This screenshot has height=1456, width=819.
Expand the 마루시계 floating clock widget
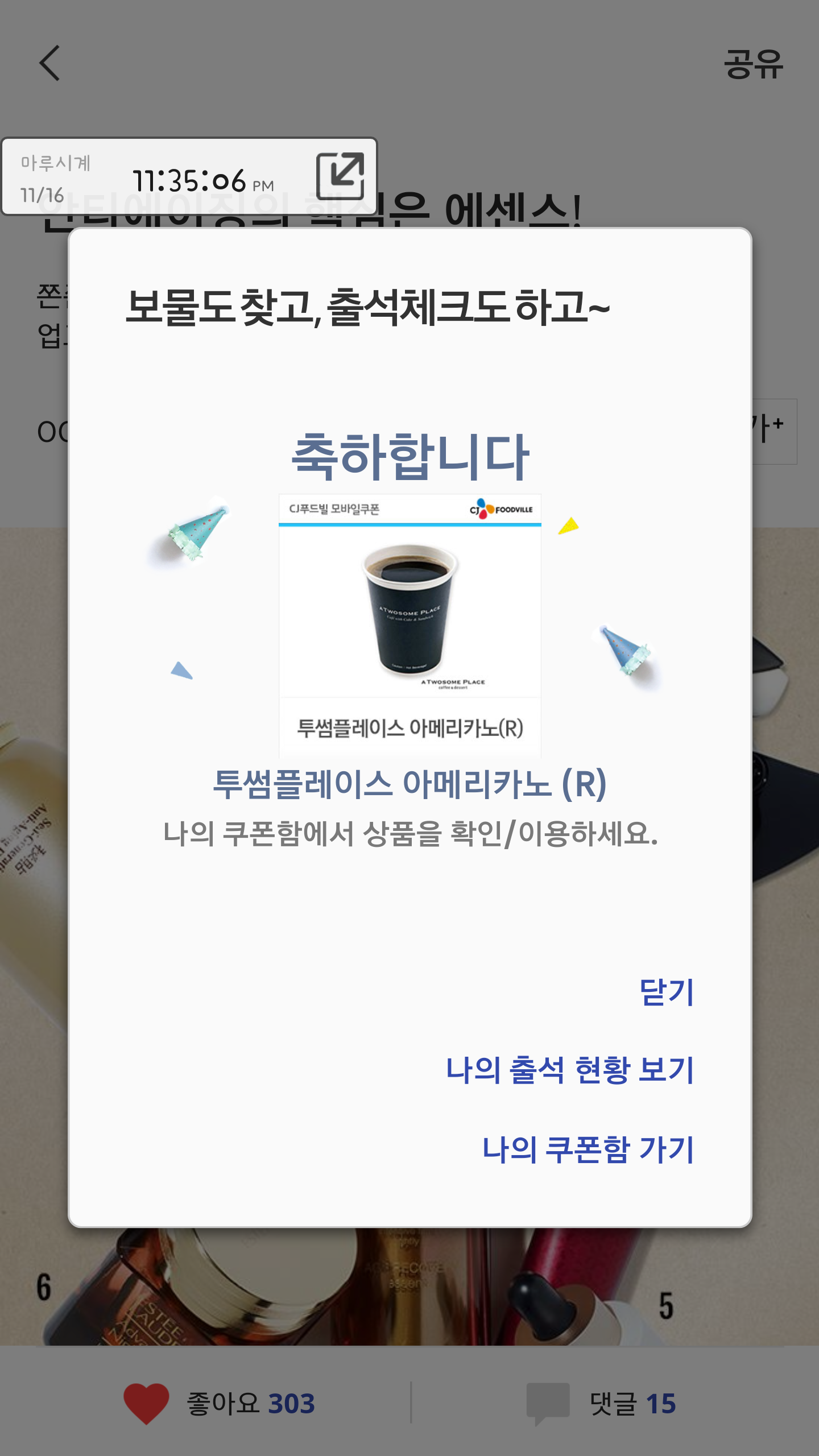coord(340,176)
